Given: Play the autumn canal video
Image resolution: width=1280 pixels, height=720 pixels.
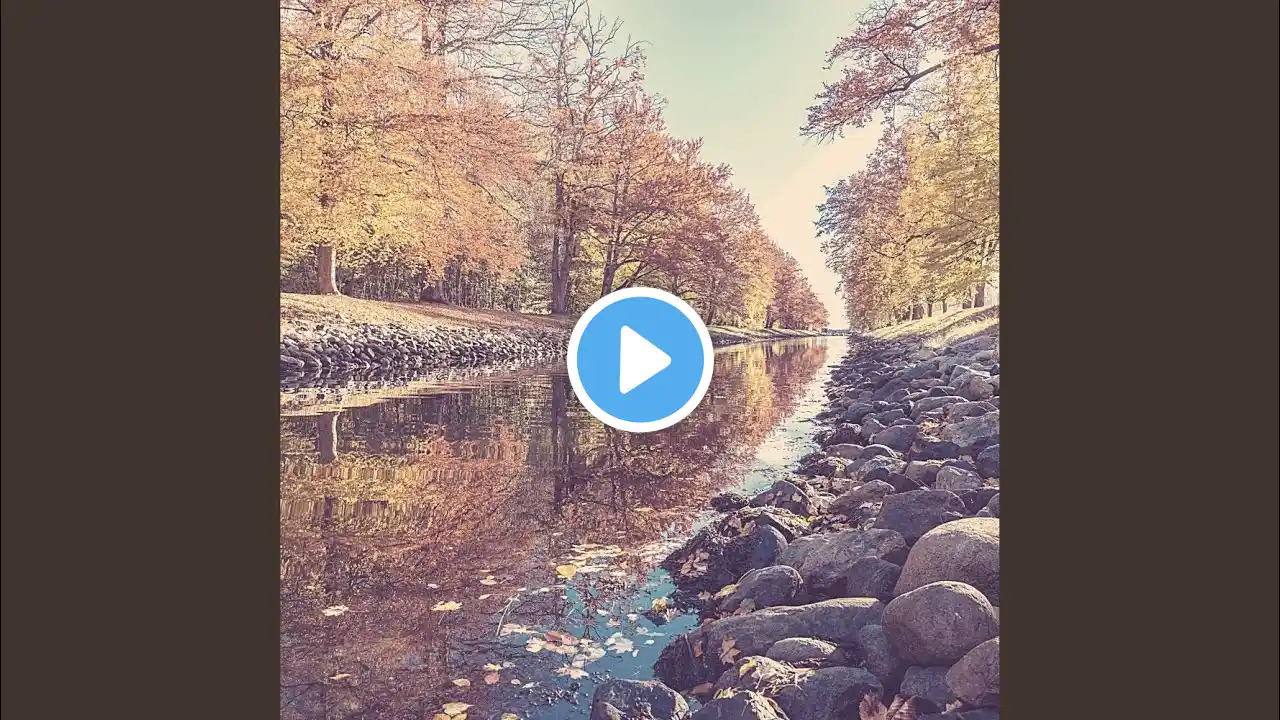Looking at the screenshot, I should click(640, 360).
